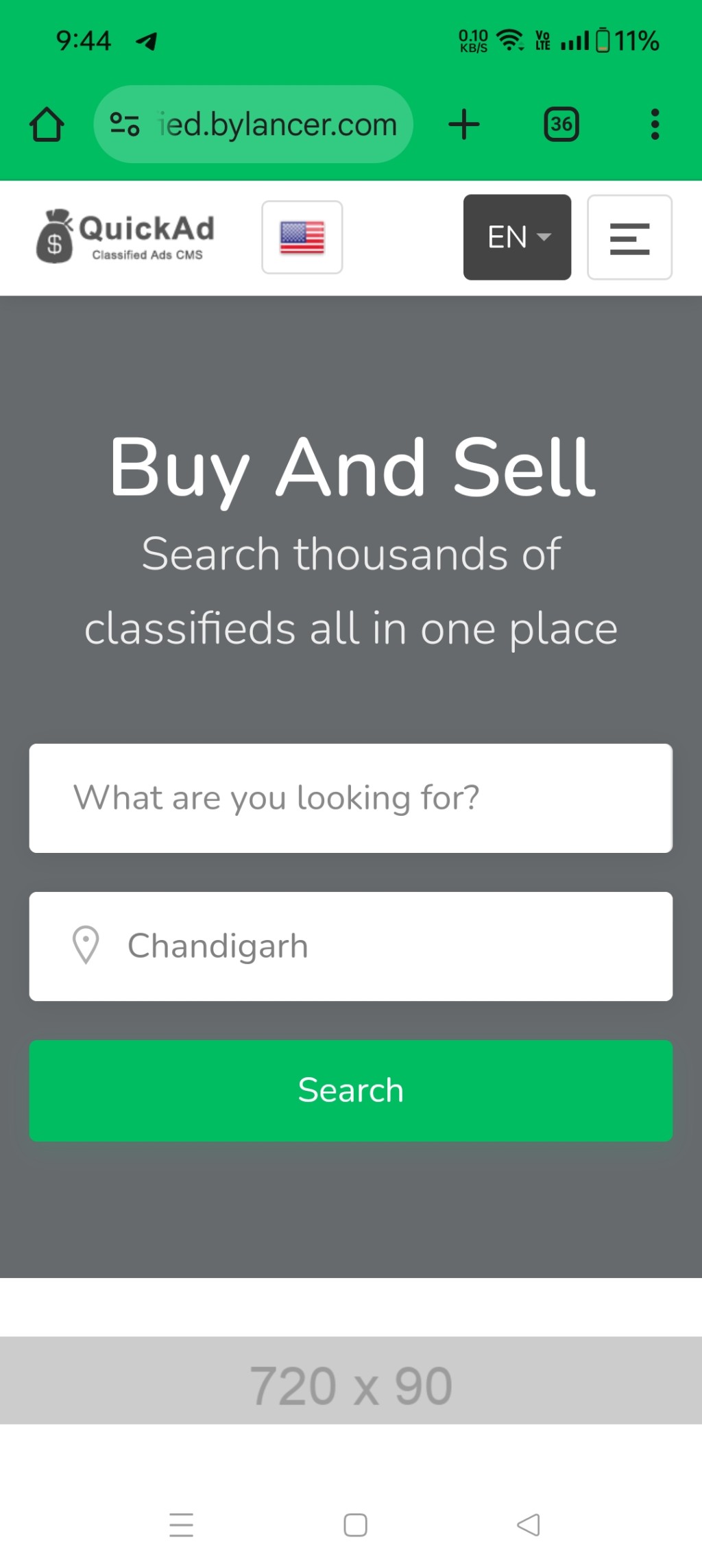Change country using the US flag button
The image size is (702, 1568).
(302, 237)
